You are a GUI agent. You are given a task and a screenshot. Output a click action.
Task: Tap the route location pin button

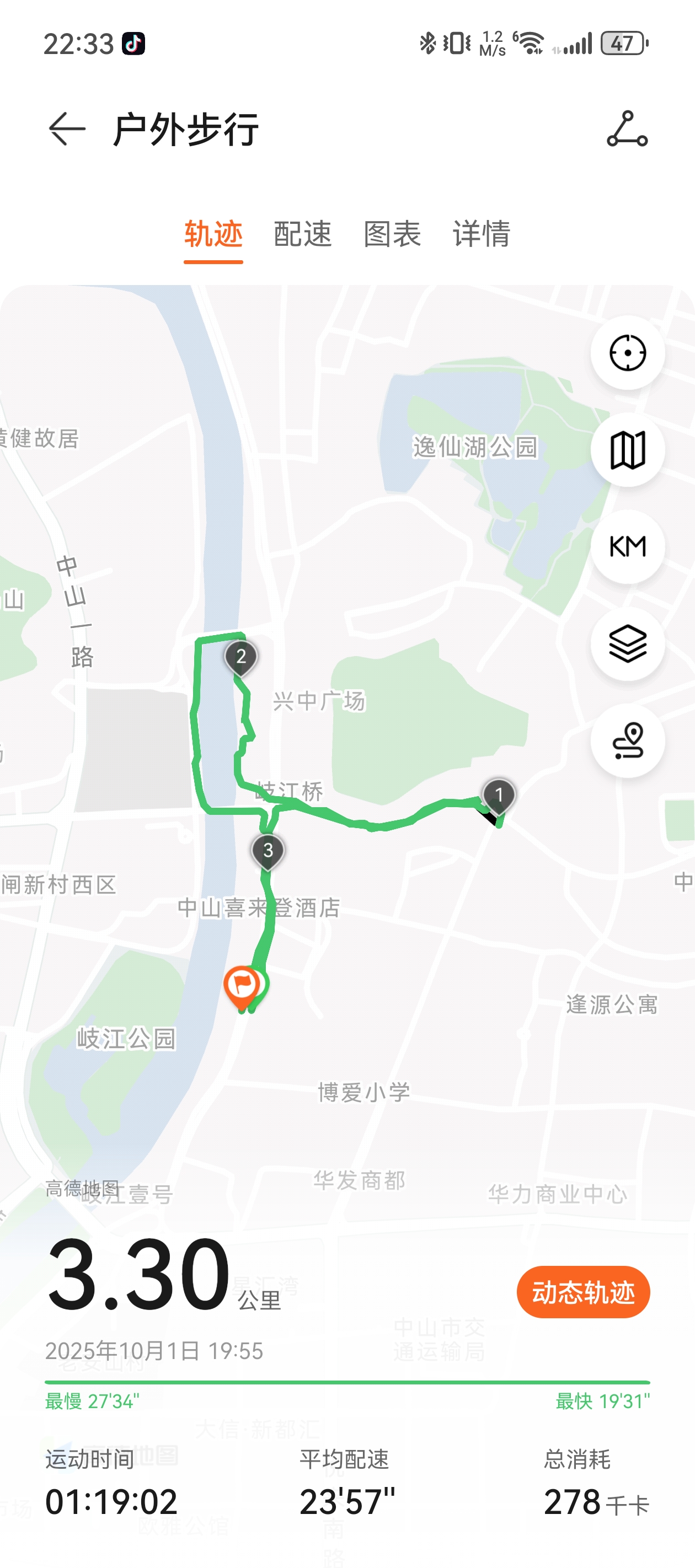point(627,741)
